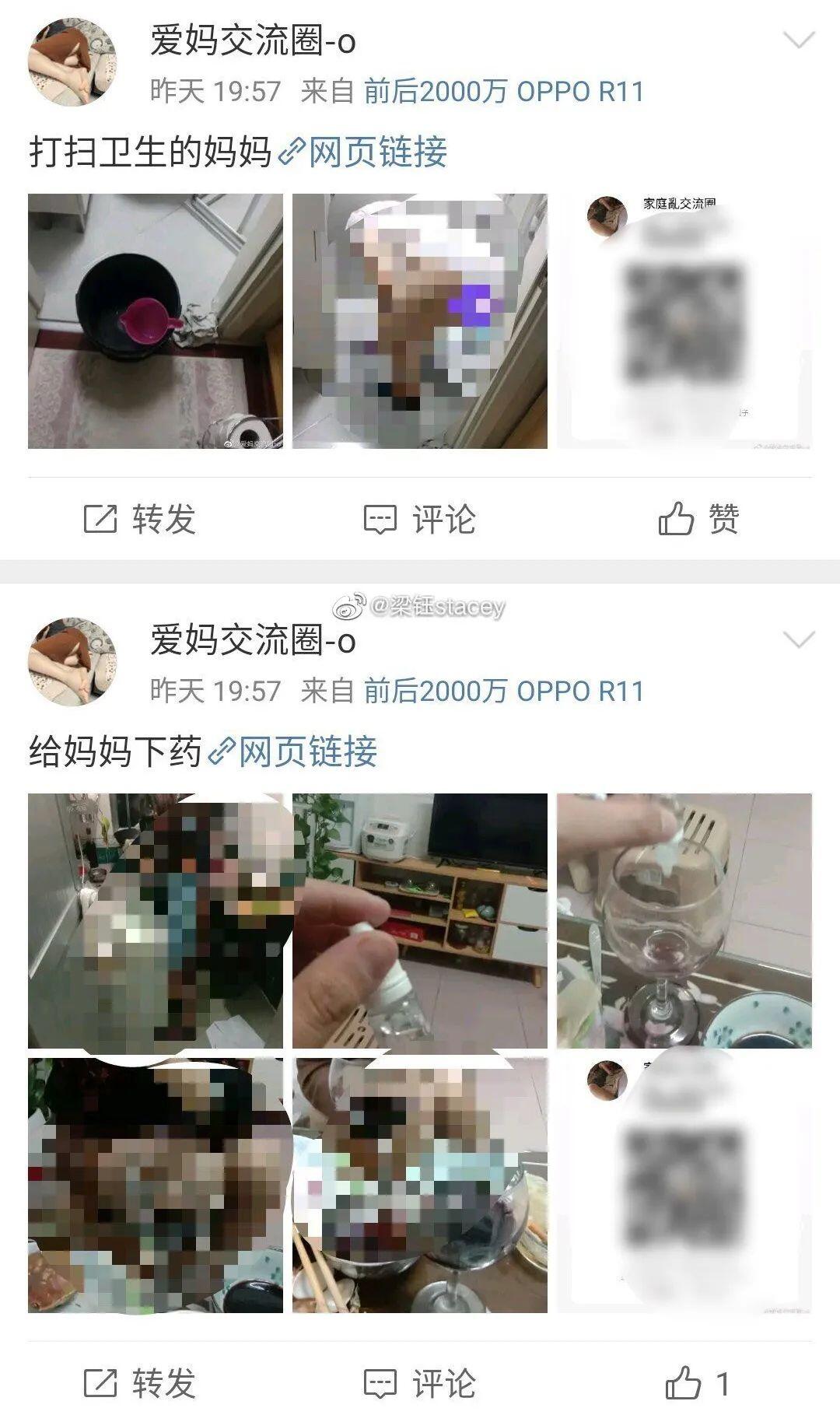
Task: Expand the dropdown arrow on the three-photo post
Action: pos(799,40)
